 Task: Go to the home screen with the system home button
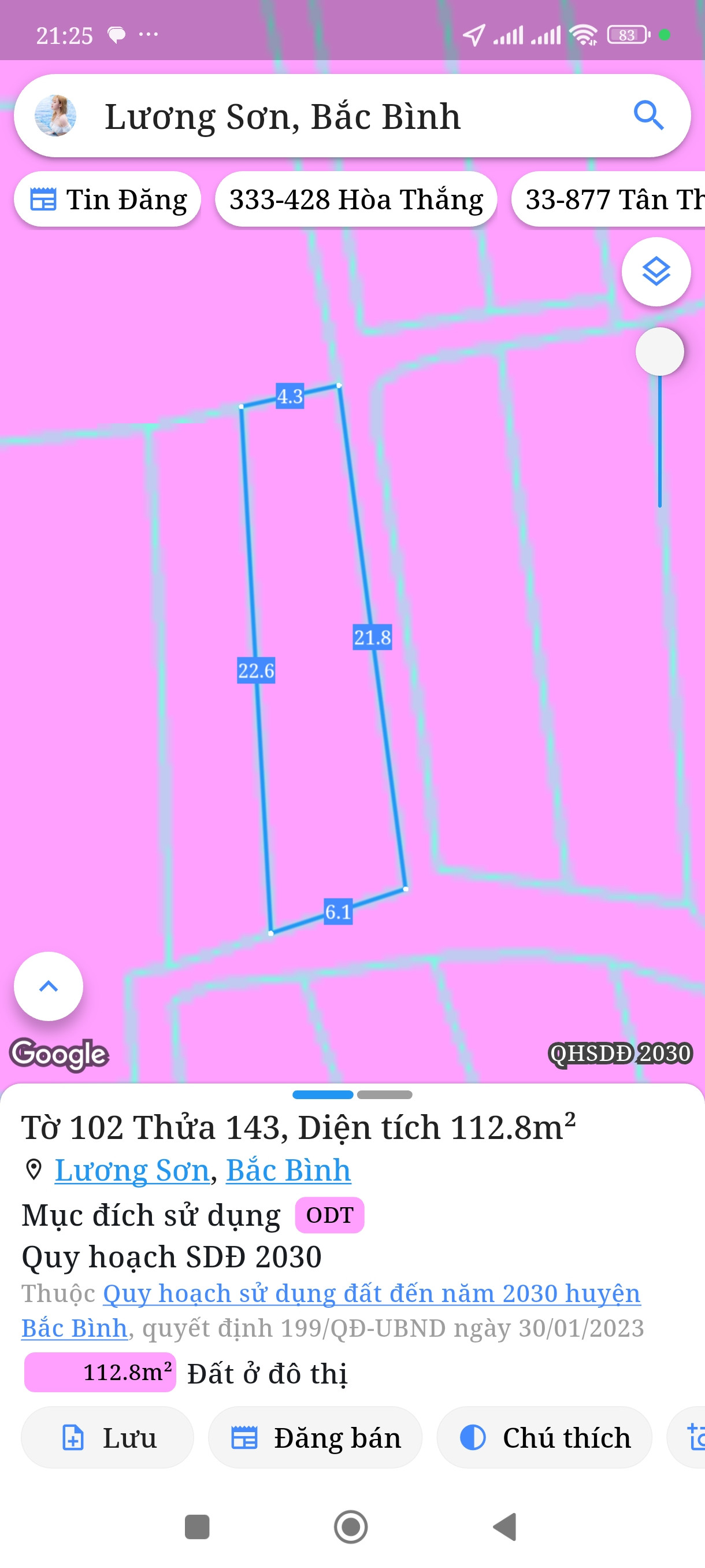pyautogui.click(x=351, y=1526)
